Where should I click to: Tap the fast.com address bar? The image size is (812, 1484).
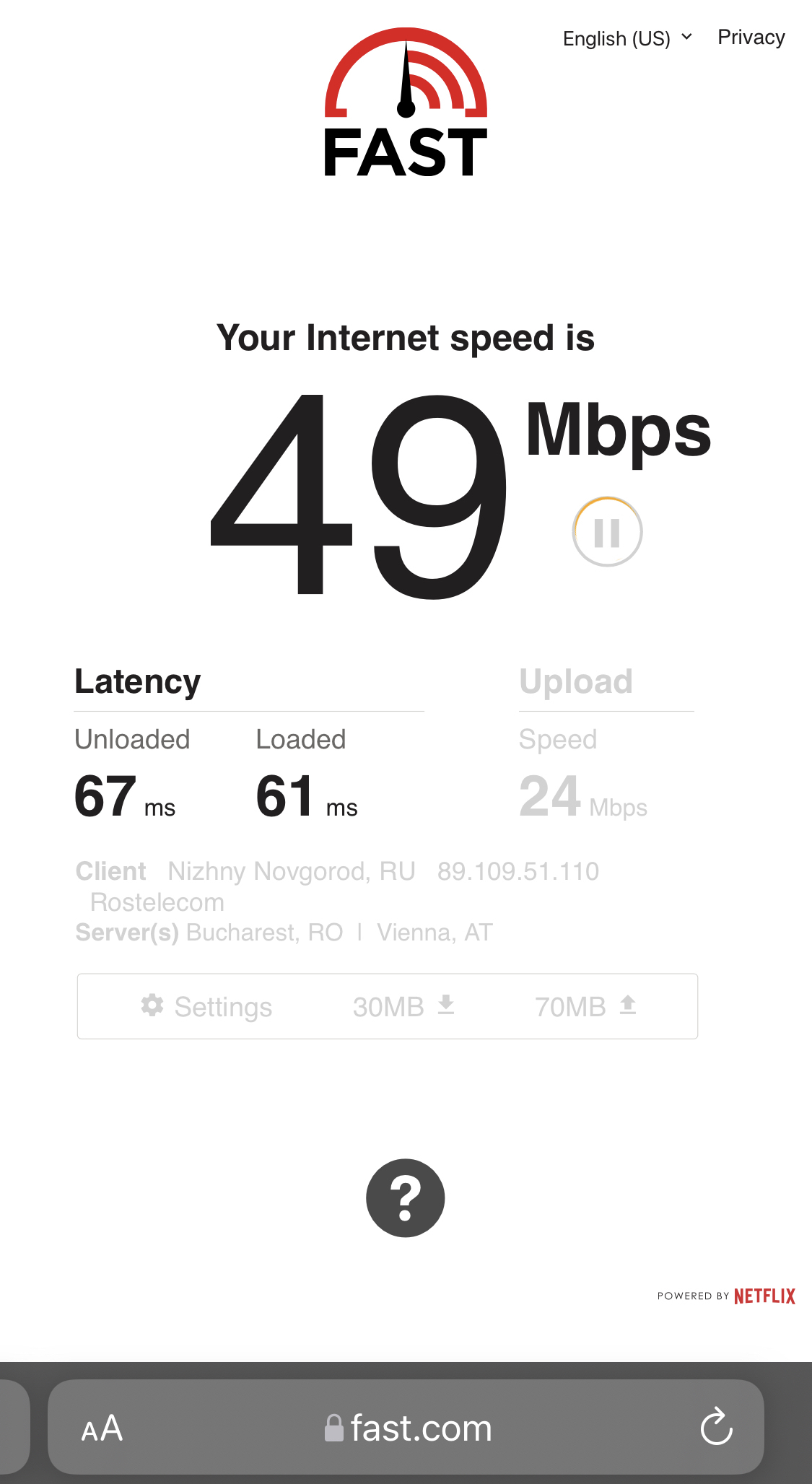pyautogui.click(x=409, y=1428)
